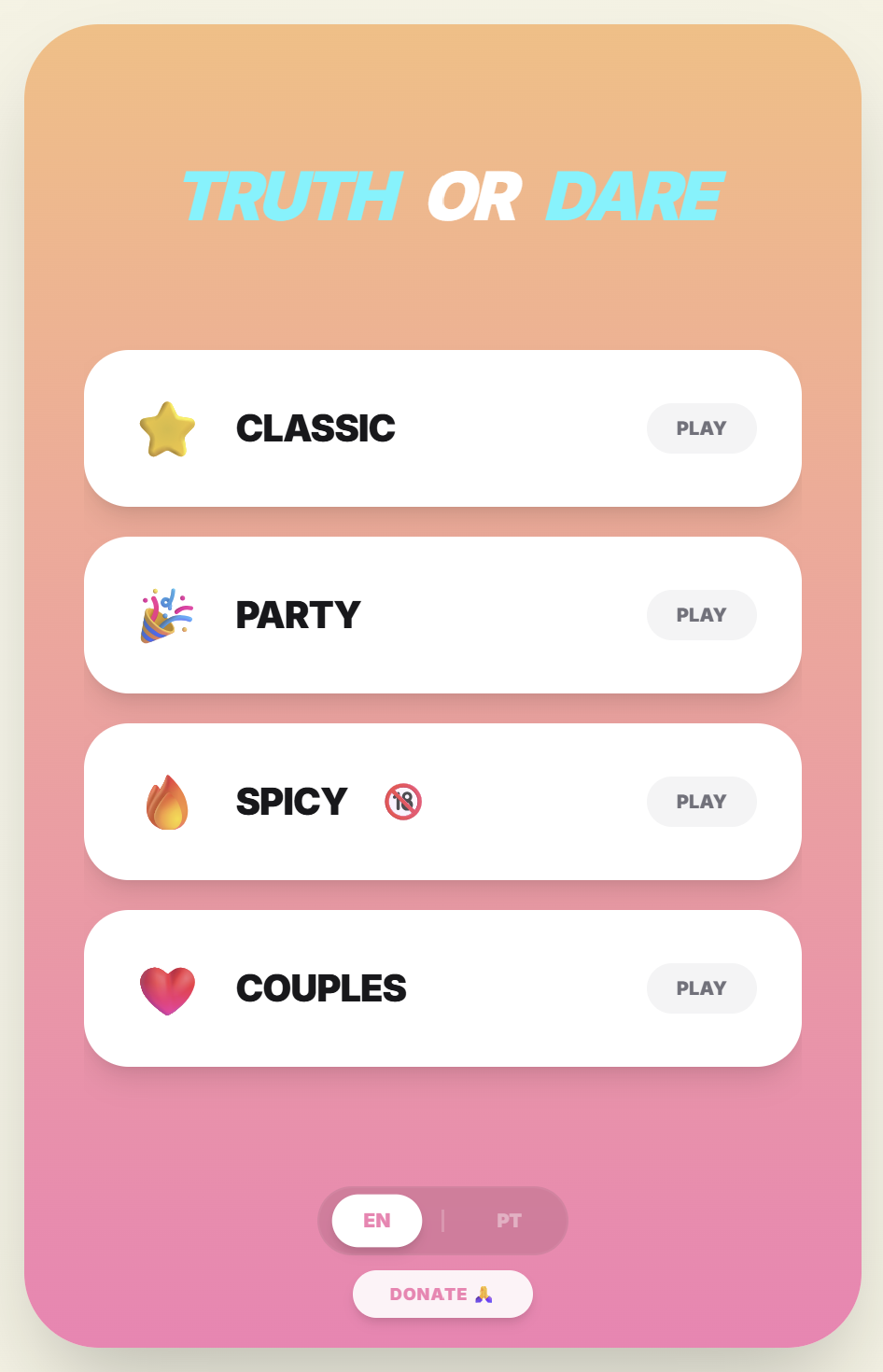Click the fire icon next to SPICY
883x1372 pixels.
click(166, 801)
